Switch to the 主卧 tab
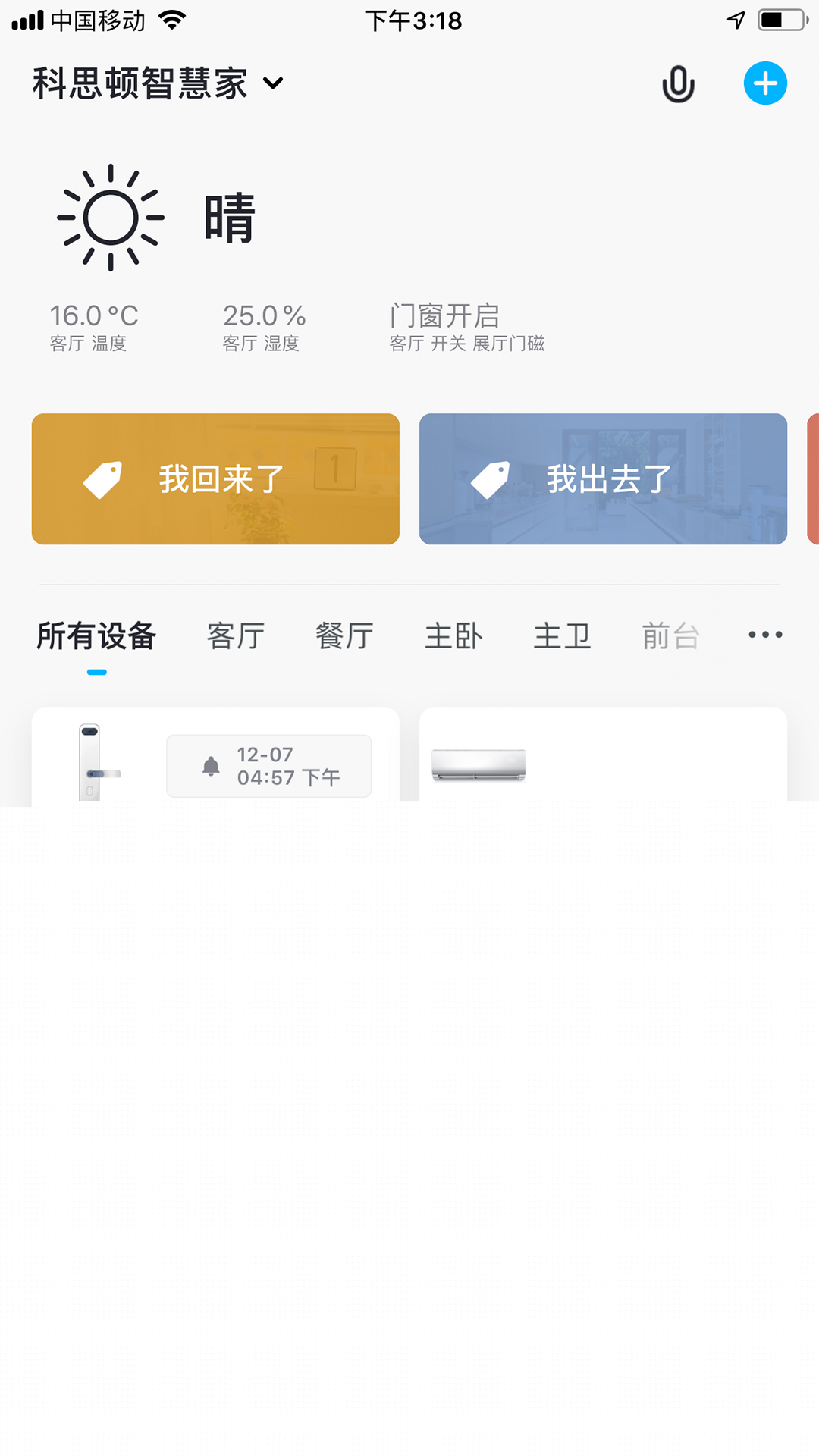Screen dimensions: 819x1456 tap(453, 636)
